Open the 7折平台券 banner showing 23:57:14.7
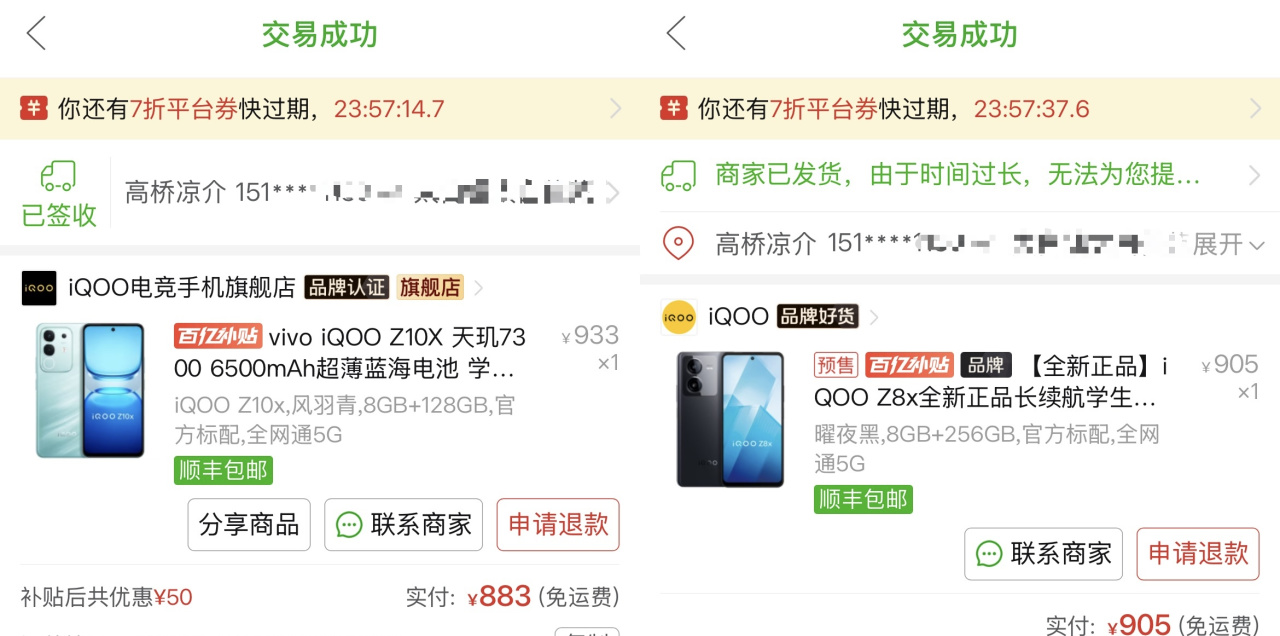Viewport: 1280px width, 636px height. click(320, 109)
